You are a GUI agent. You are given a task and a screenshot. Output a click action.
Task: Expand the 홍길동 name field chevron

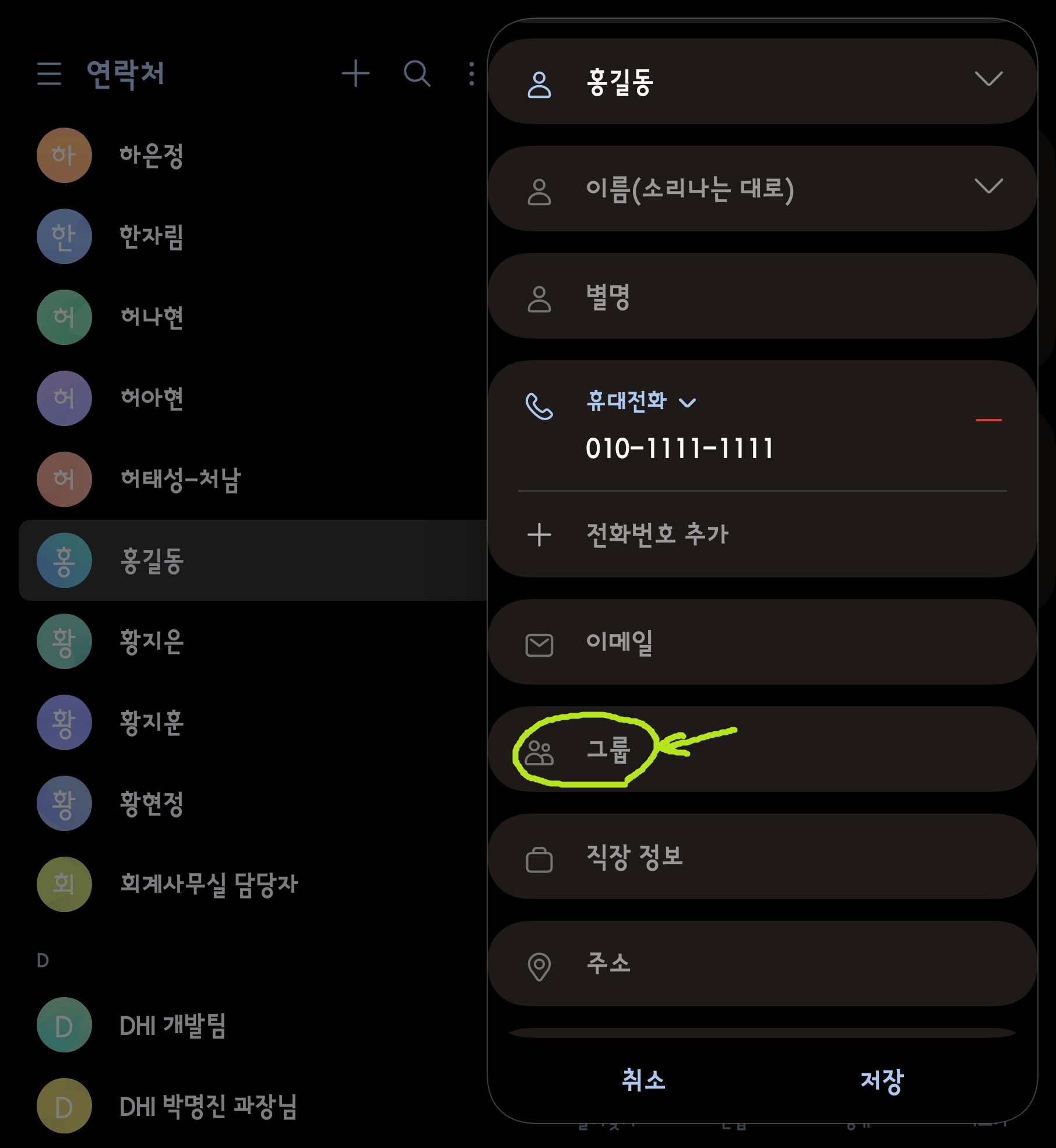click(988, 79)
